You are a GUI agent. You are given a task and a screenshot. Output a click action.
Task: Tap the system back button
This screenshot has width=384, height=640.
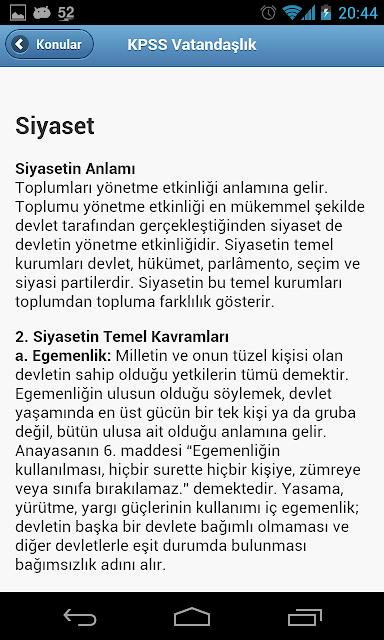[x=80, y=617]
